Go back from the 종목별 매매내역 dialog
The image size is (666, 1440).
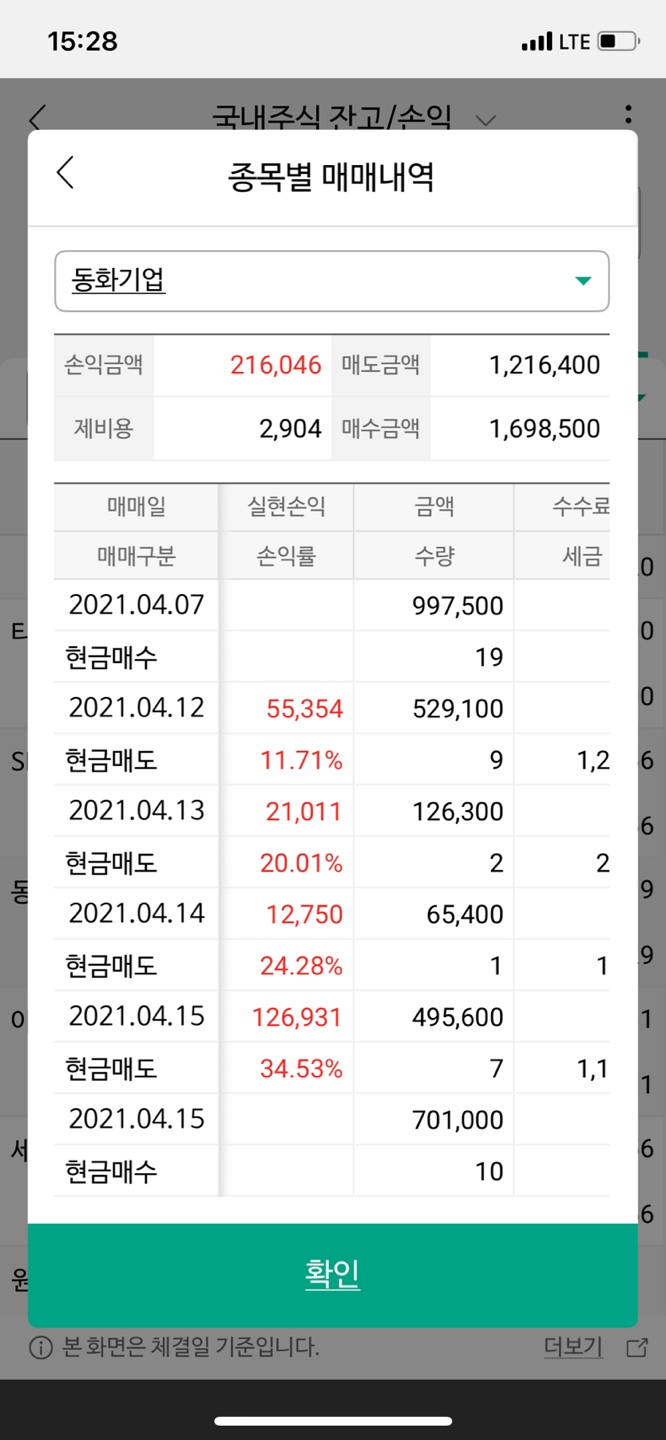pos(66,172)
